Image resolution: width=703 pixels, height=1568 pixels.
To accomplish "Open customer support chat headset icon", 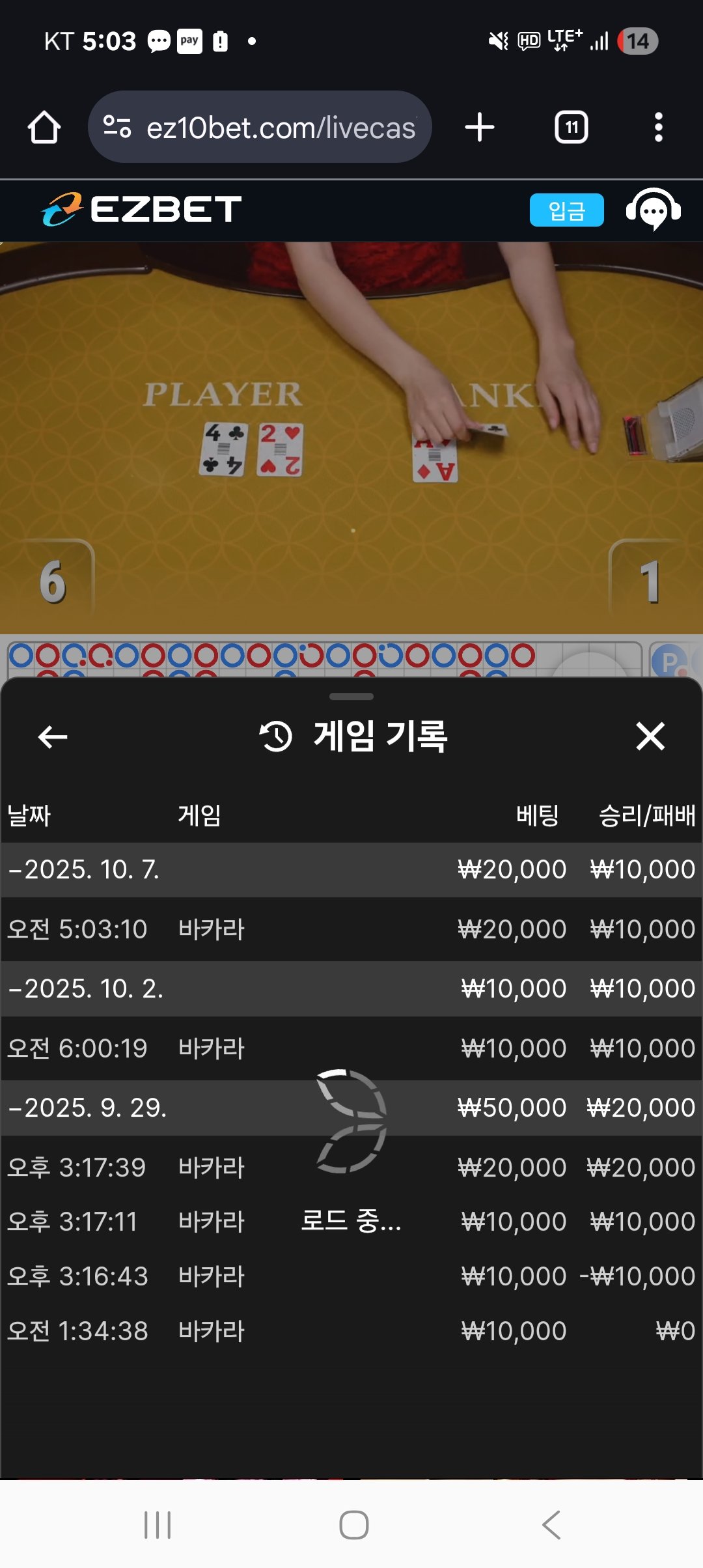I will (653, 210).
